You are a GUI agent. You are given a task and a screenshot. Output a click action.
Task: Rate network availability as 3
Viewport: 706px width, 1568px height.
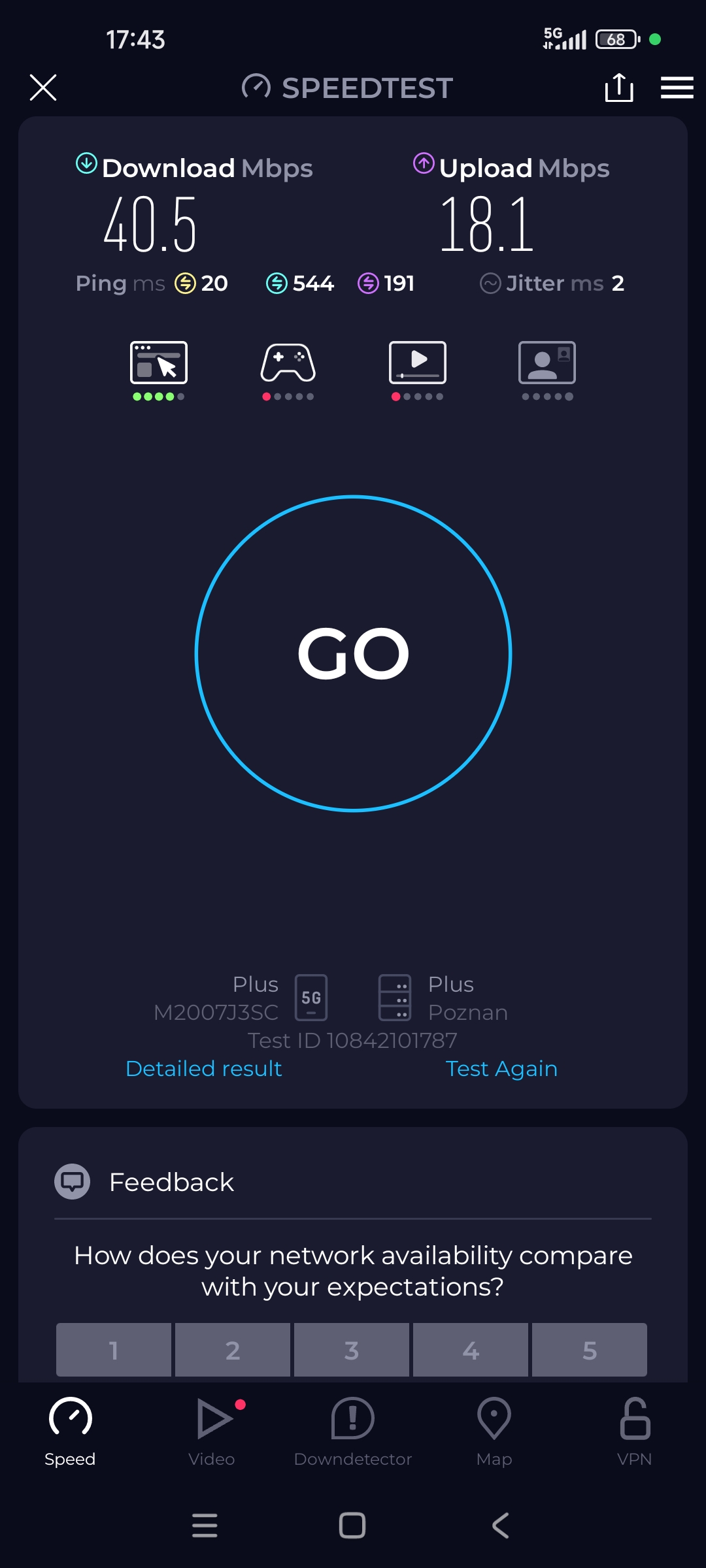pyautogui.click(x=352, y=1350)
